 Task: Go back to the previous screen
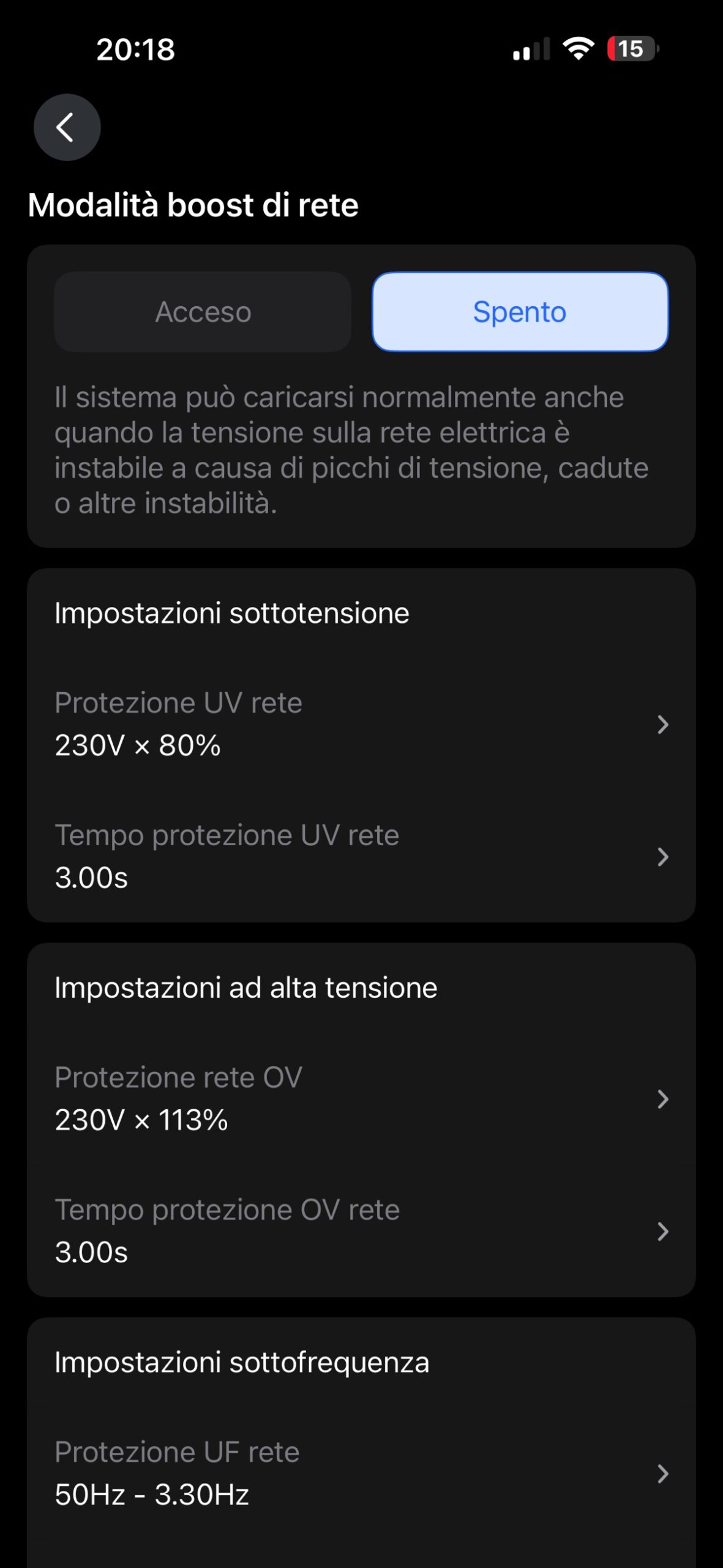coord(67,127)
